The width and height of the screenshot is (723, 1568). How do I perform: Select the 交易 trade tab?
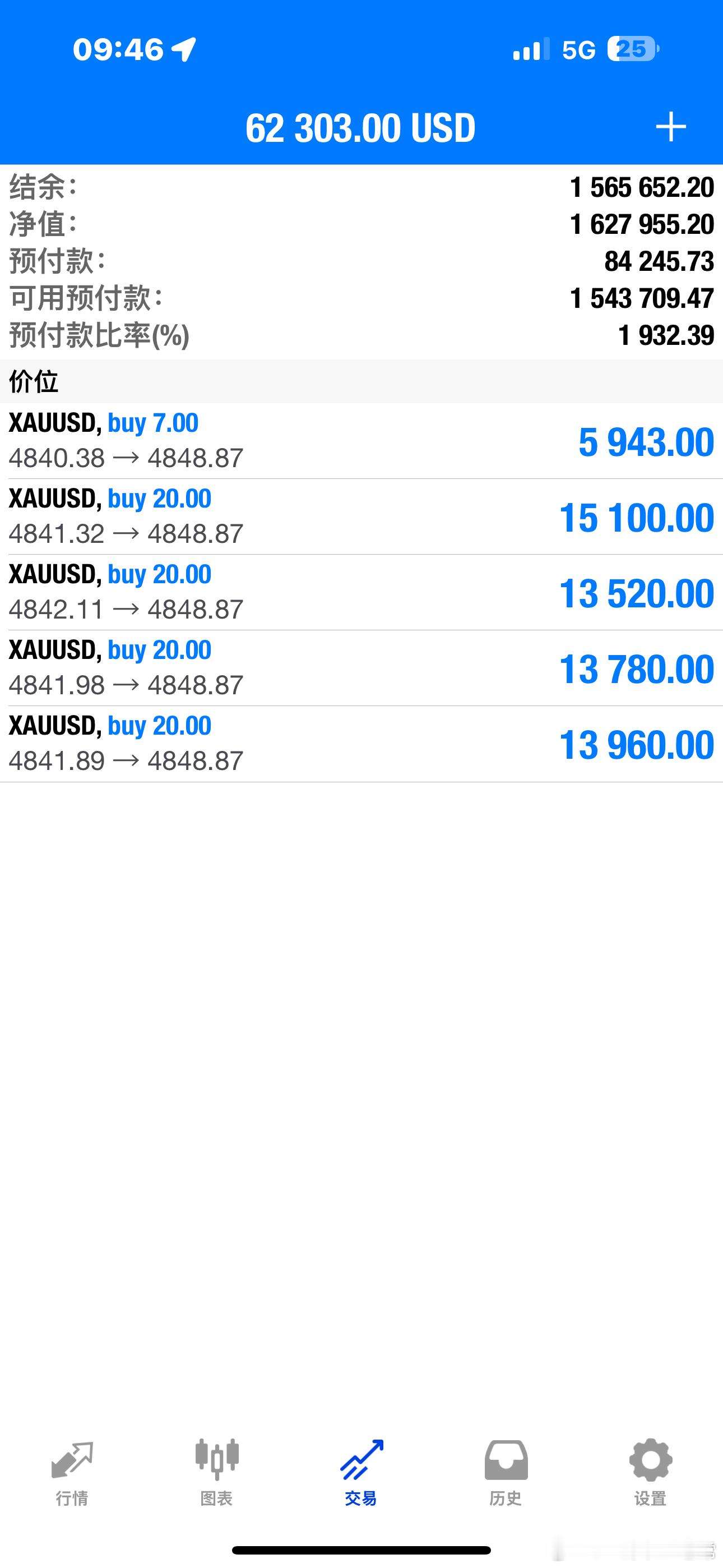(361, 1473)
